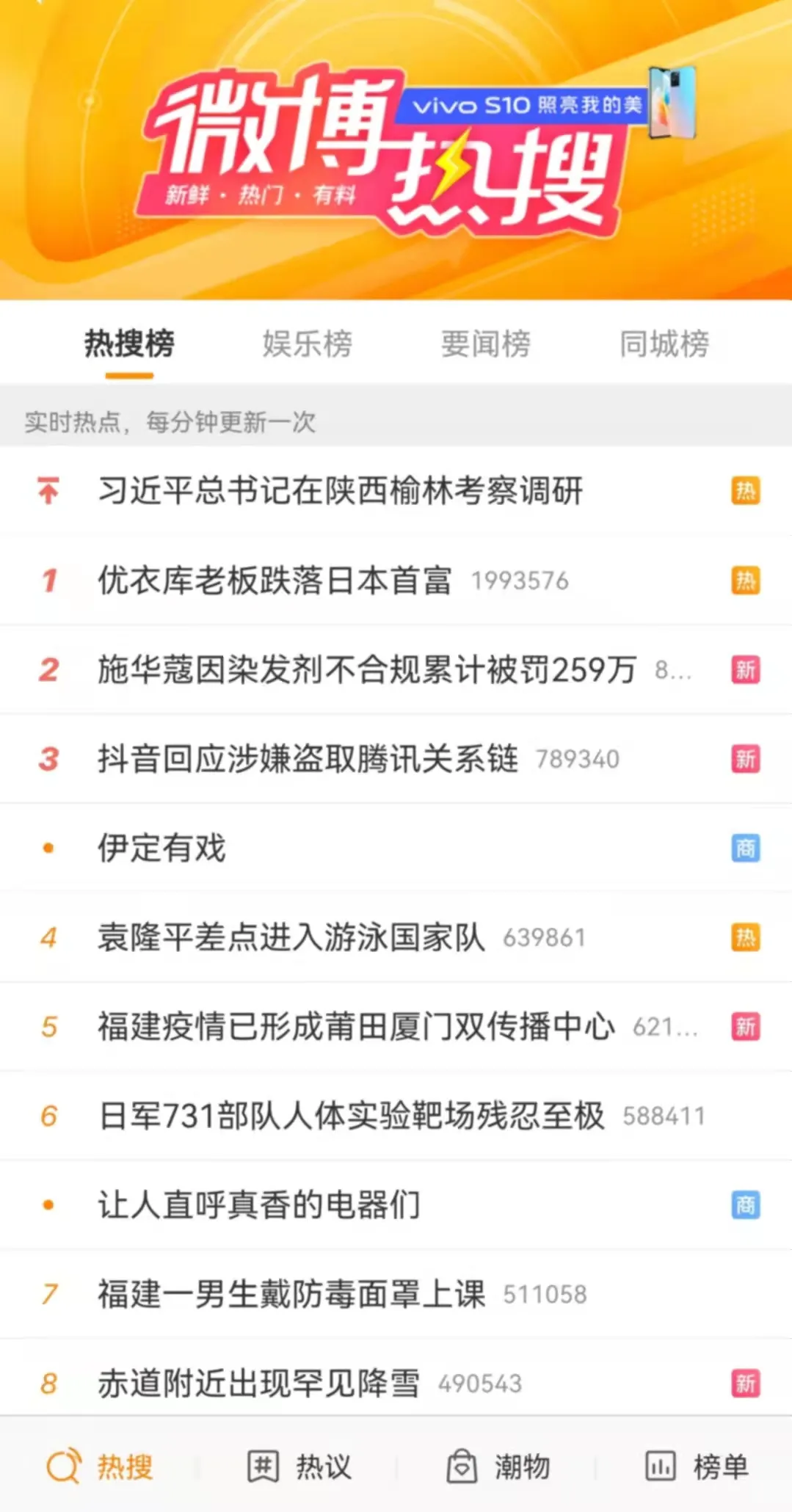Image resolution: width=792 pixels, height=1512 pixels.
Task: Switch to the 要闻榜 tab
Action: 486,344
